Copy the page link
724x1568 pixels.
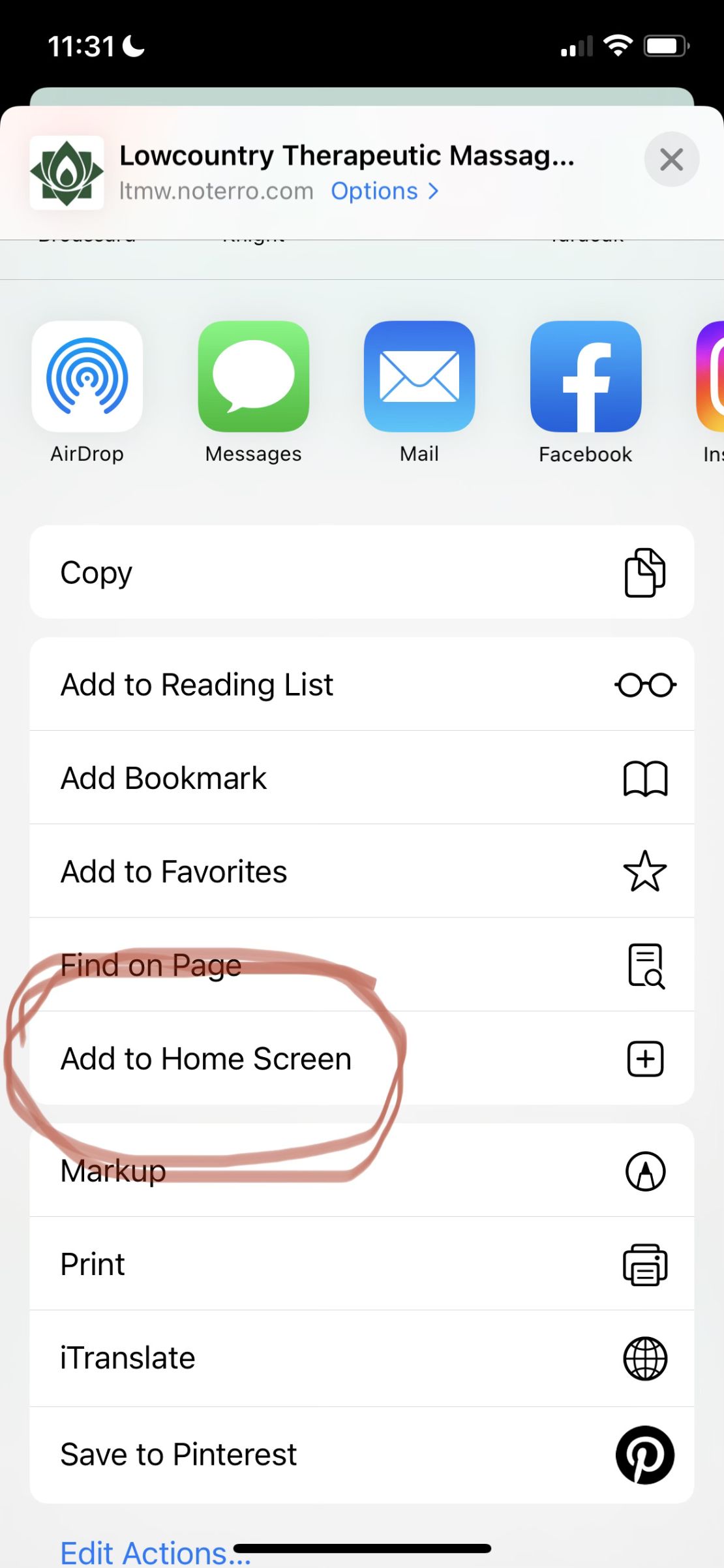[362, 572]
